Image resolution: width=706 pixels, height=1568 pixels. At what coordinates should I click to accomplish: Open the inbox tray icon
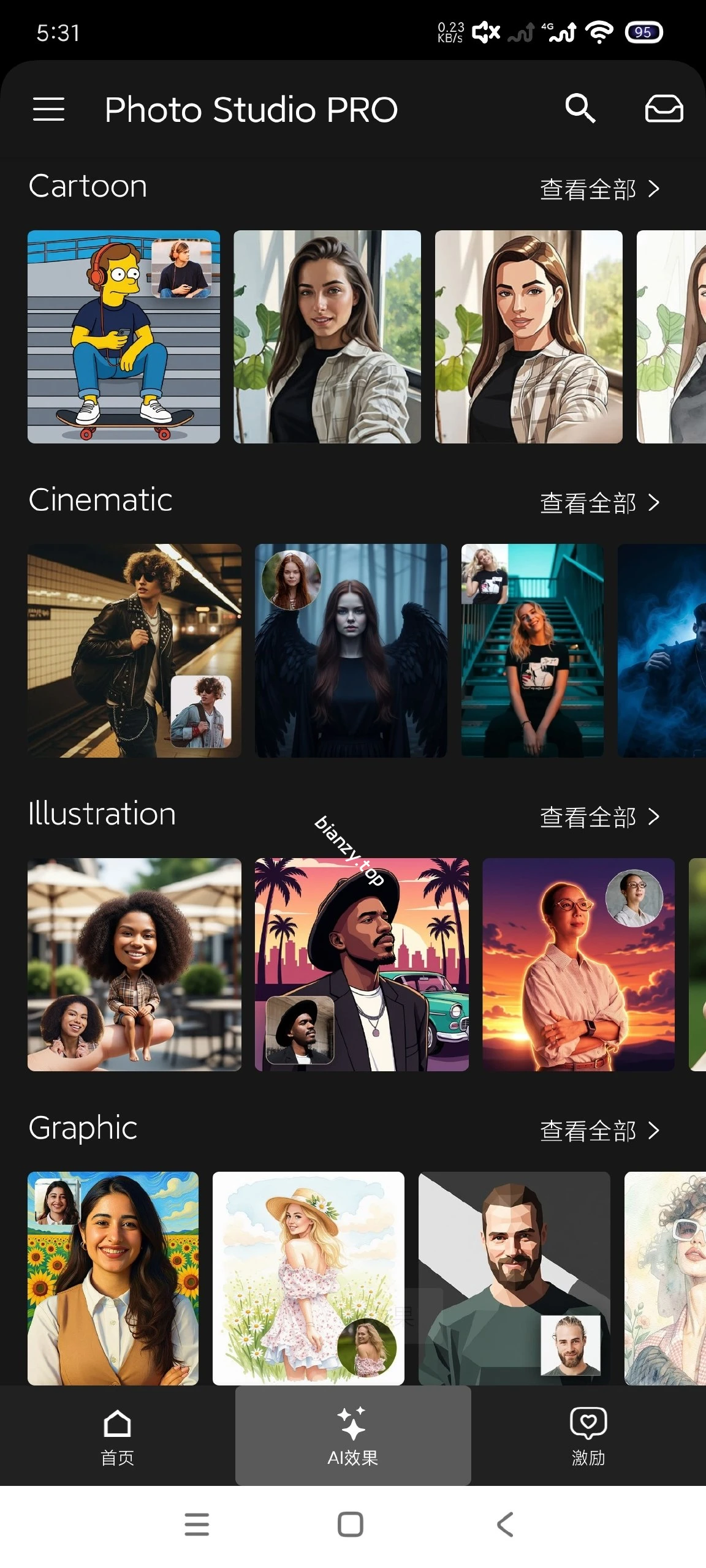click(664, 109)
